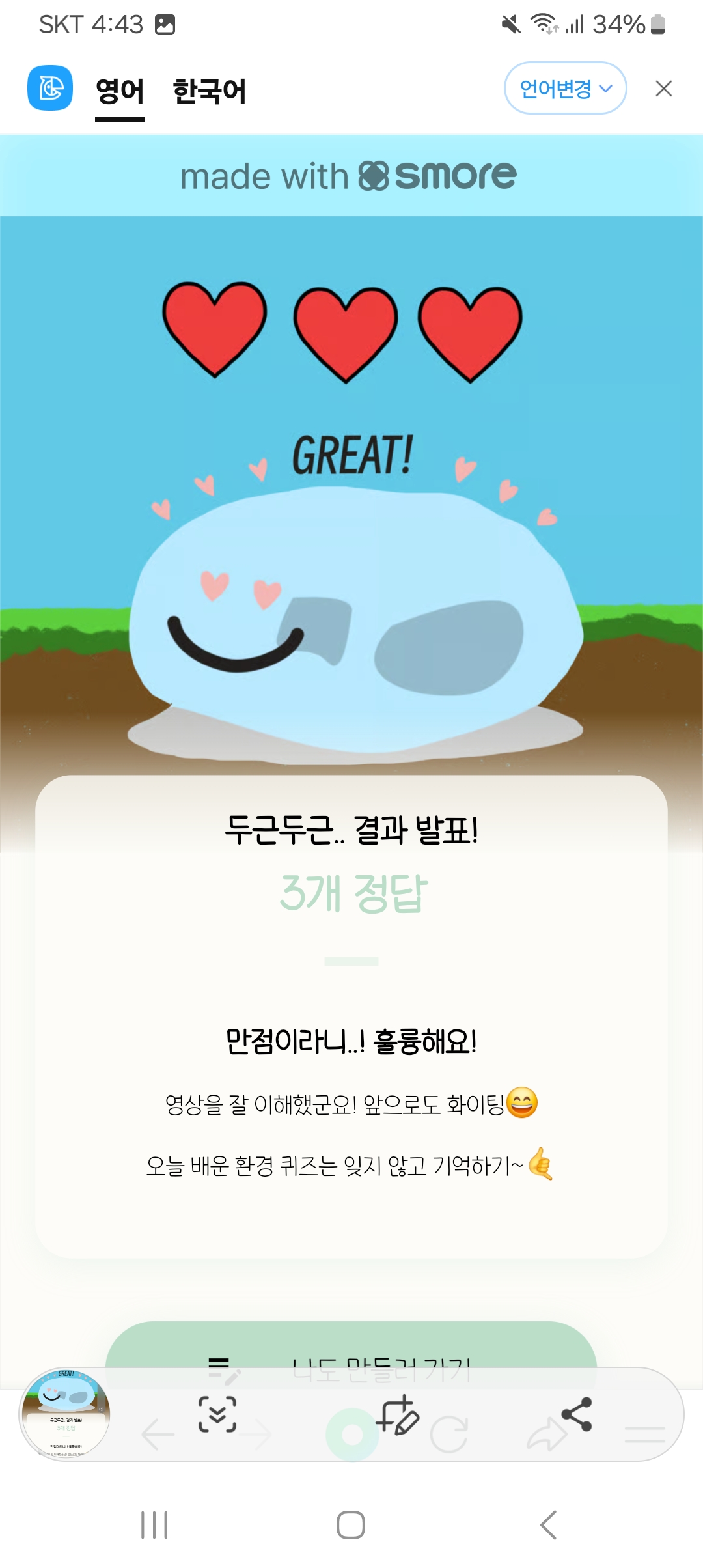Open the screenshot preview thumbnail
This screenshot has width=703, height=1568.
(65, 1413)
